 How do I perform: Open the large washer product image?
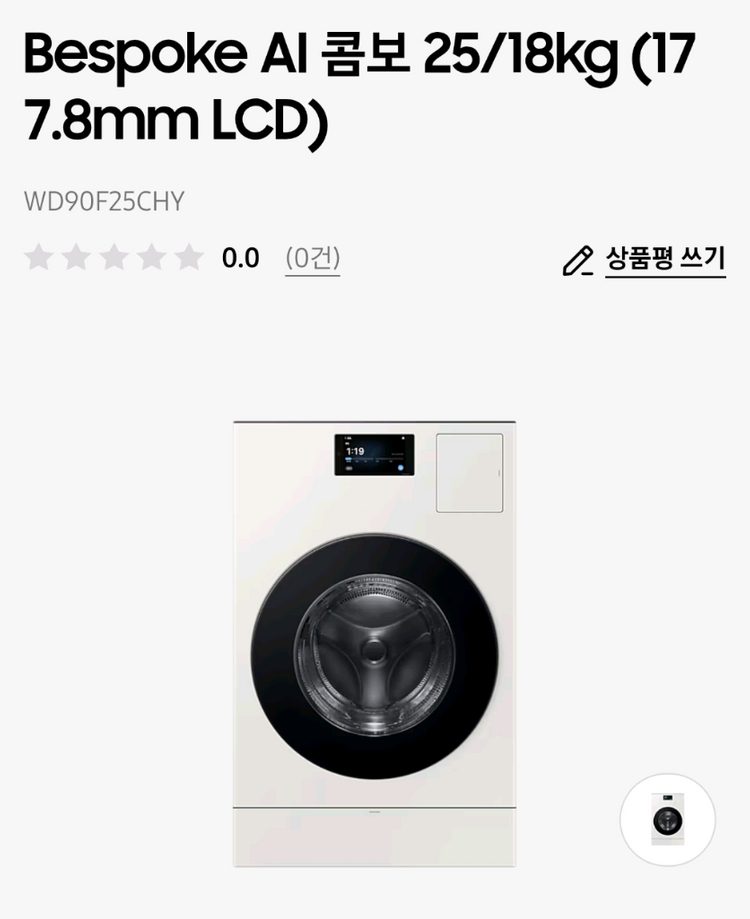point(375,643)
